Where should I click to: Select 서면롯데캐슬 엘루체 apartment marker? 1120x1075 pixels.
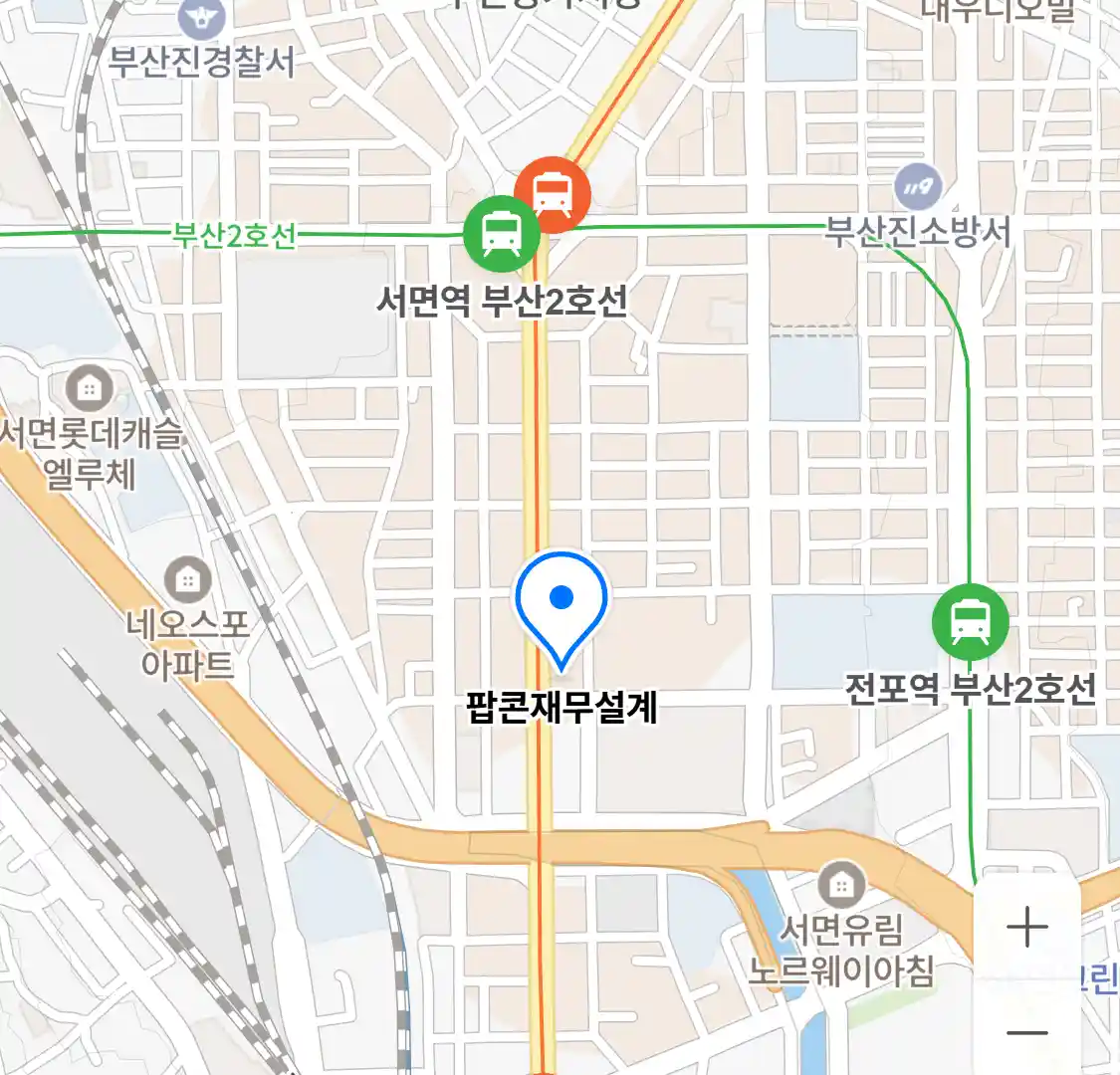pos(90,389)
